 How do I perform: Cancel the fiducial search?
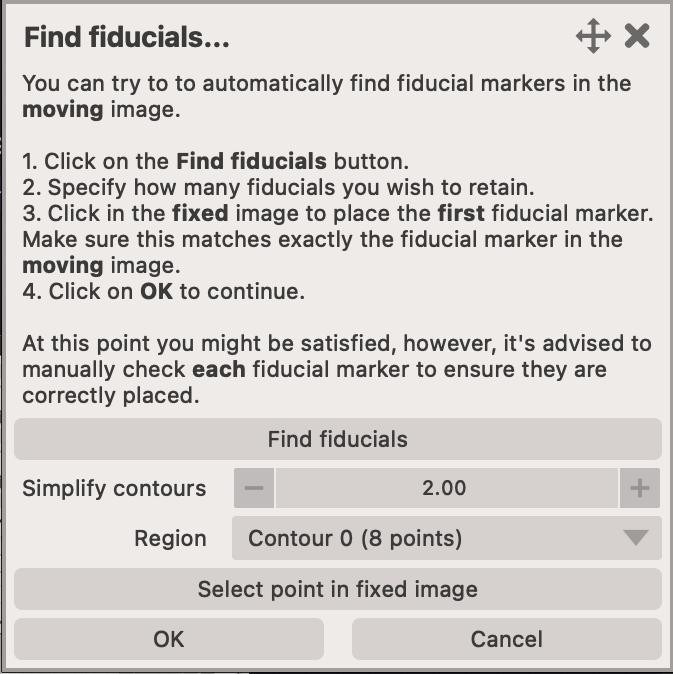[x=506, y=639]
